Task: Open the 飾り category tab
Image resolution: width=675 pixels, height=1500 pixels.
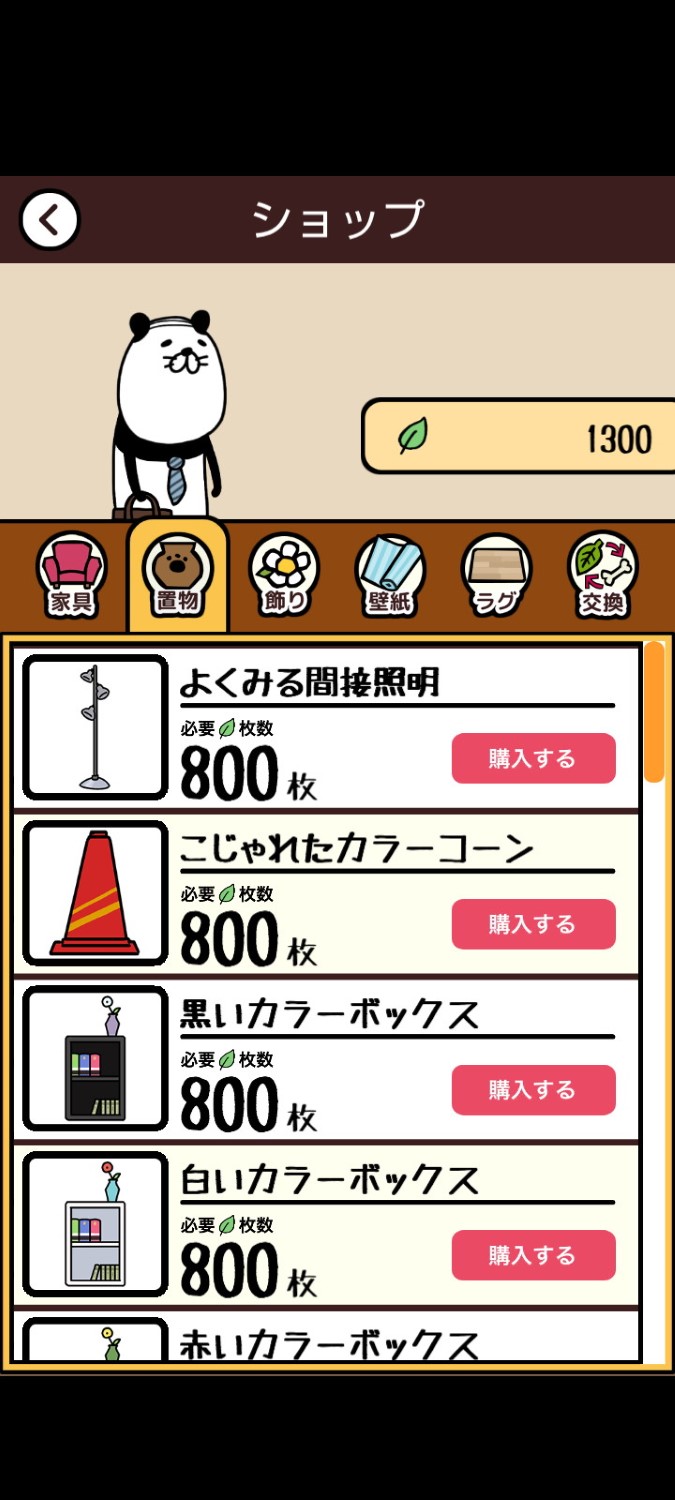Action: pyautogui.click(x=284, y=575)
